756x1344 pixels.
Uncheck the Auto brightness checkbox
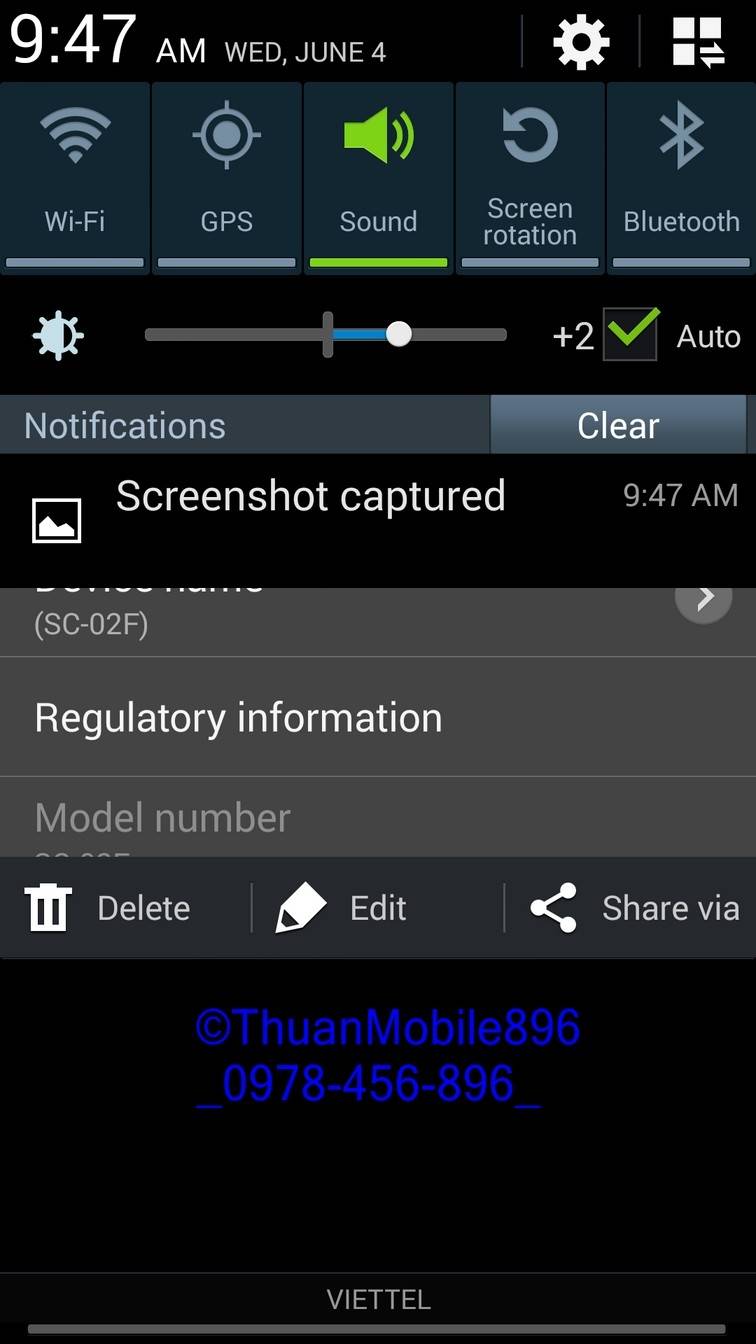pyautogui.click(x=632, y=335)
